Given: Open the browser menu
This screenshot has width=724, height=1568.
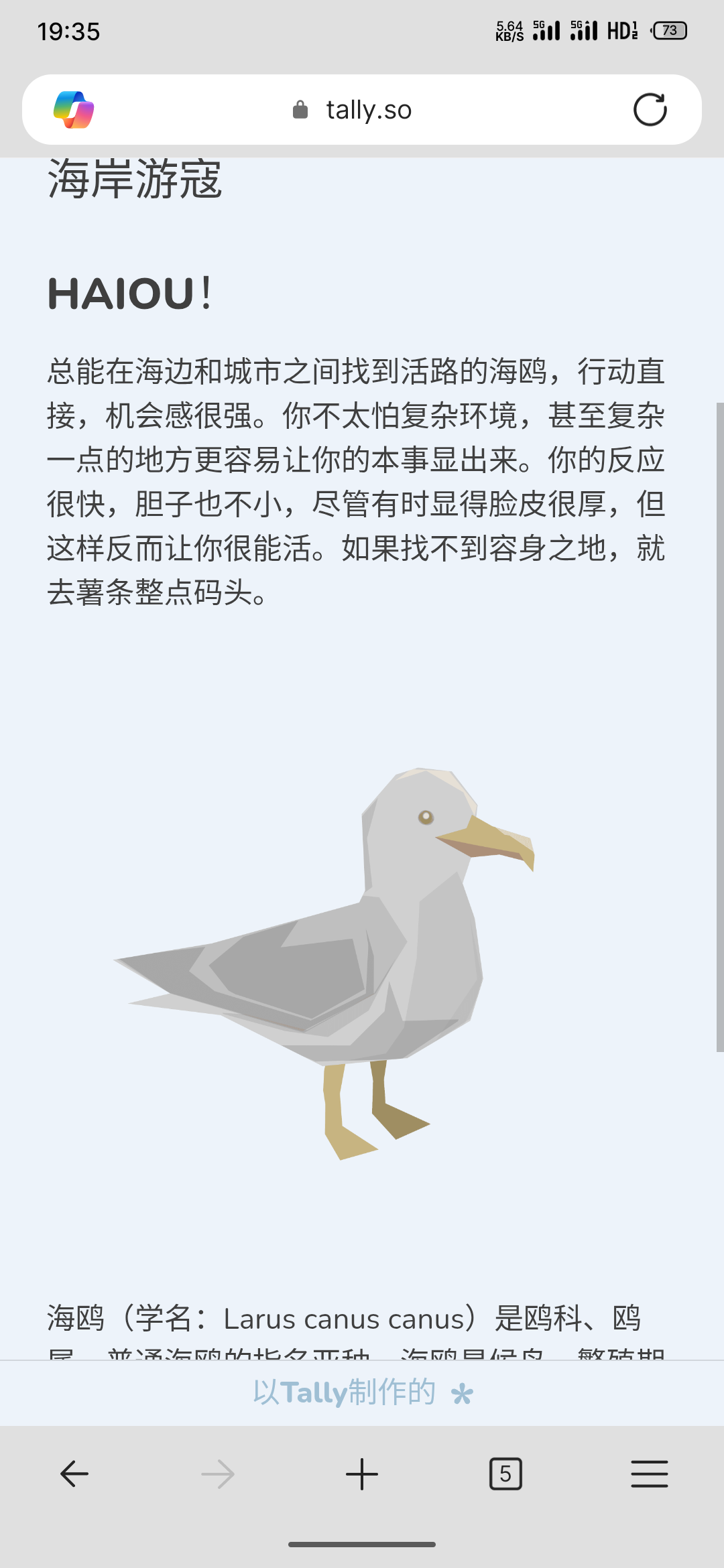Looking at the screenshot, I should 649,1474.
